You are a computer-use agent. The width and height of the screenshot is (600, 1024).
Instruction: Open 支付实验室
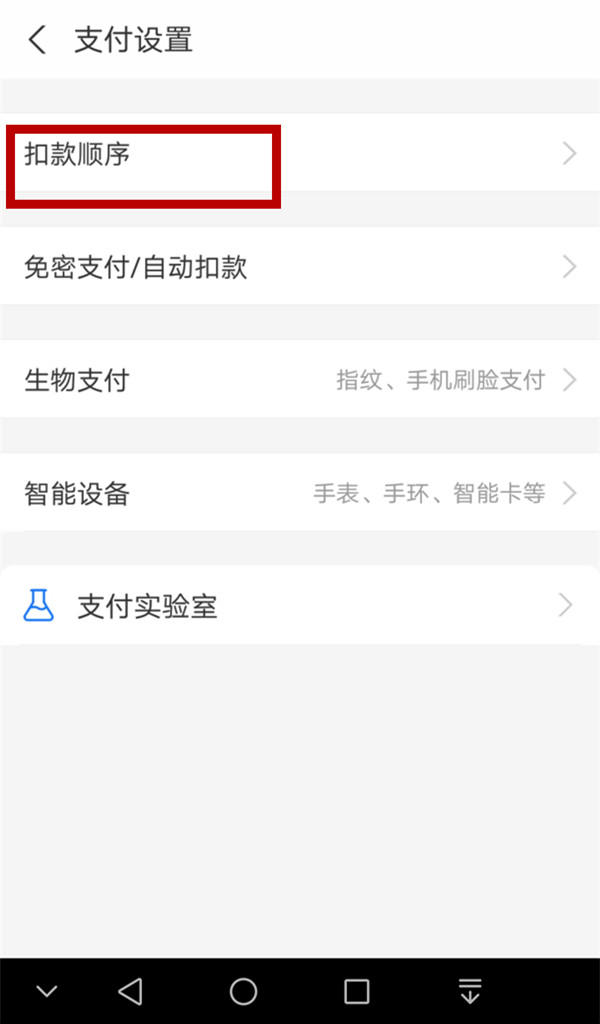[300, 606]
